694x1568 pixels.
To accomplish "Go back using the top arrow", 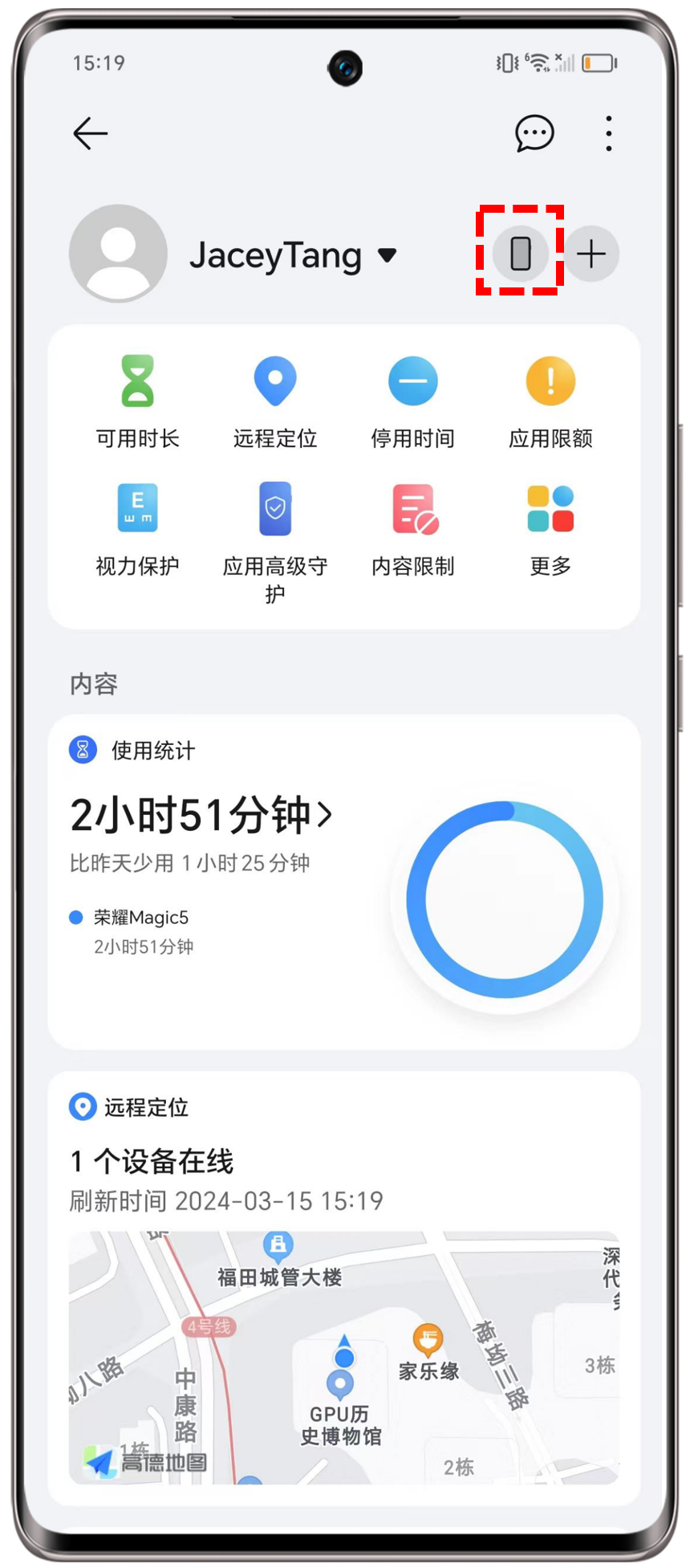I will click(x=90, y=133).
